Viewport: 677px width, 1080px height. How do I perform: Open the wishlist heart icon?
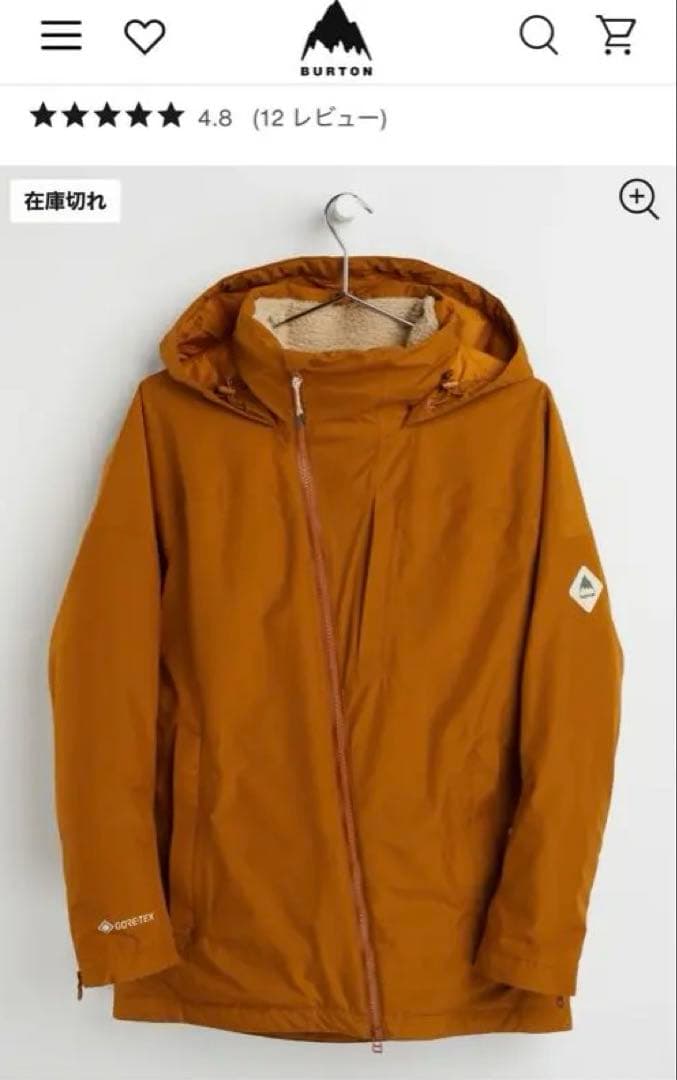[x=144, y=37]
